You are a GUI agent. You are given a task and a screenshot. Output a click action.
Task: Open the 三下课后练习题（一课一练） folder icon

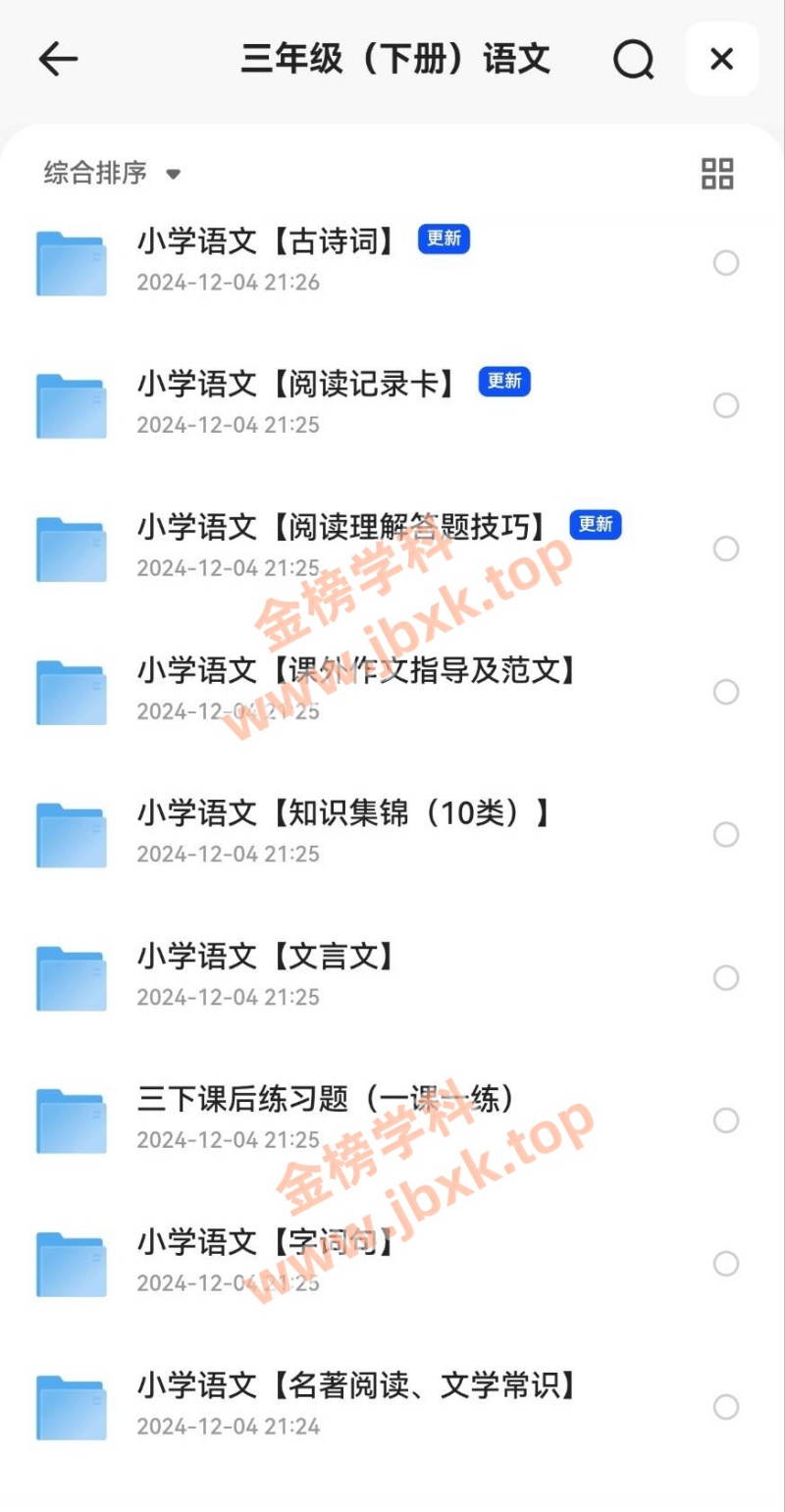tap(71, 1121)
